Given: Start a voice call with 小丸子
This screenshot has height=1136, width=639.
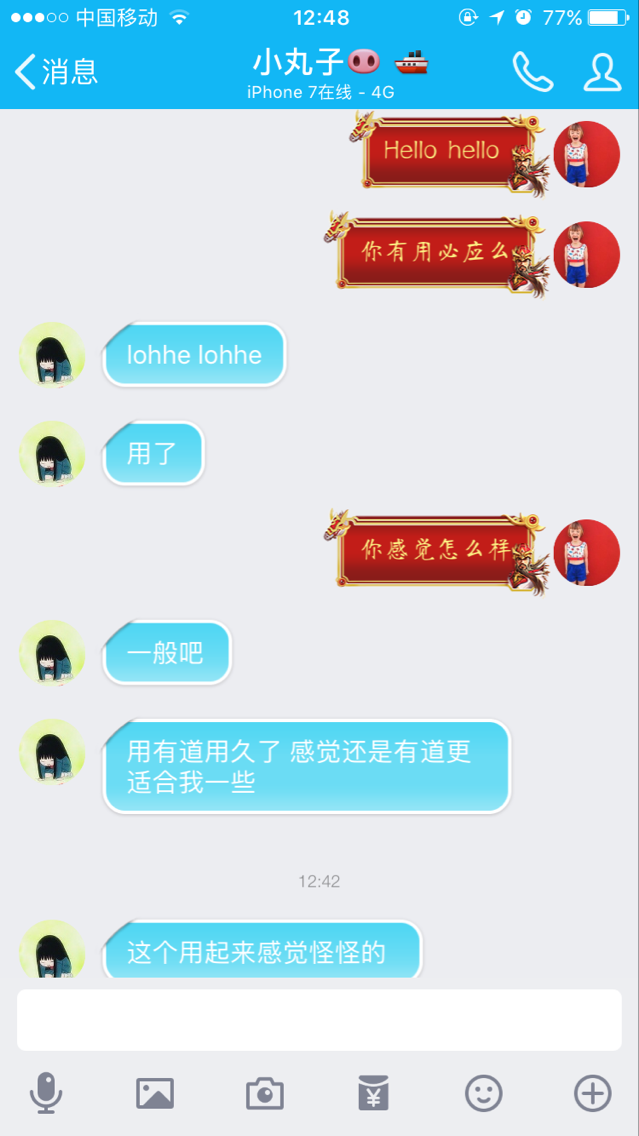Looking at the screenshot, I should point(532,71).
